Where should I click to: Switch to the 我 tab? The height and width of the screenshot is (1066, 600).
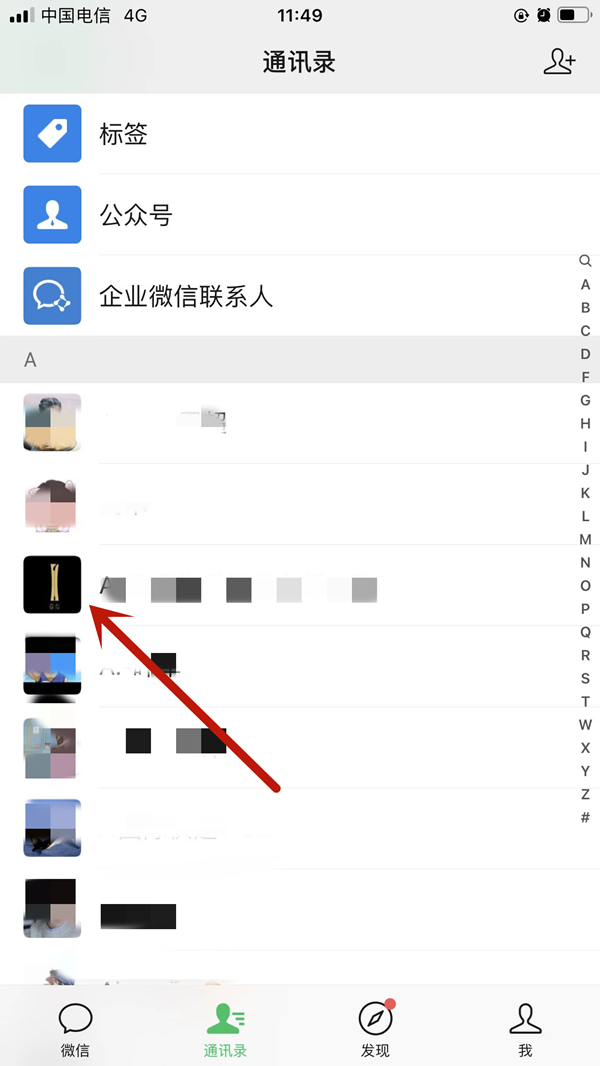point(525,1030)
